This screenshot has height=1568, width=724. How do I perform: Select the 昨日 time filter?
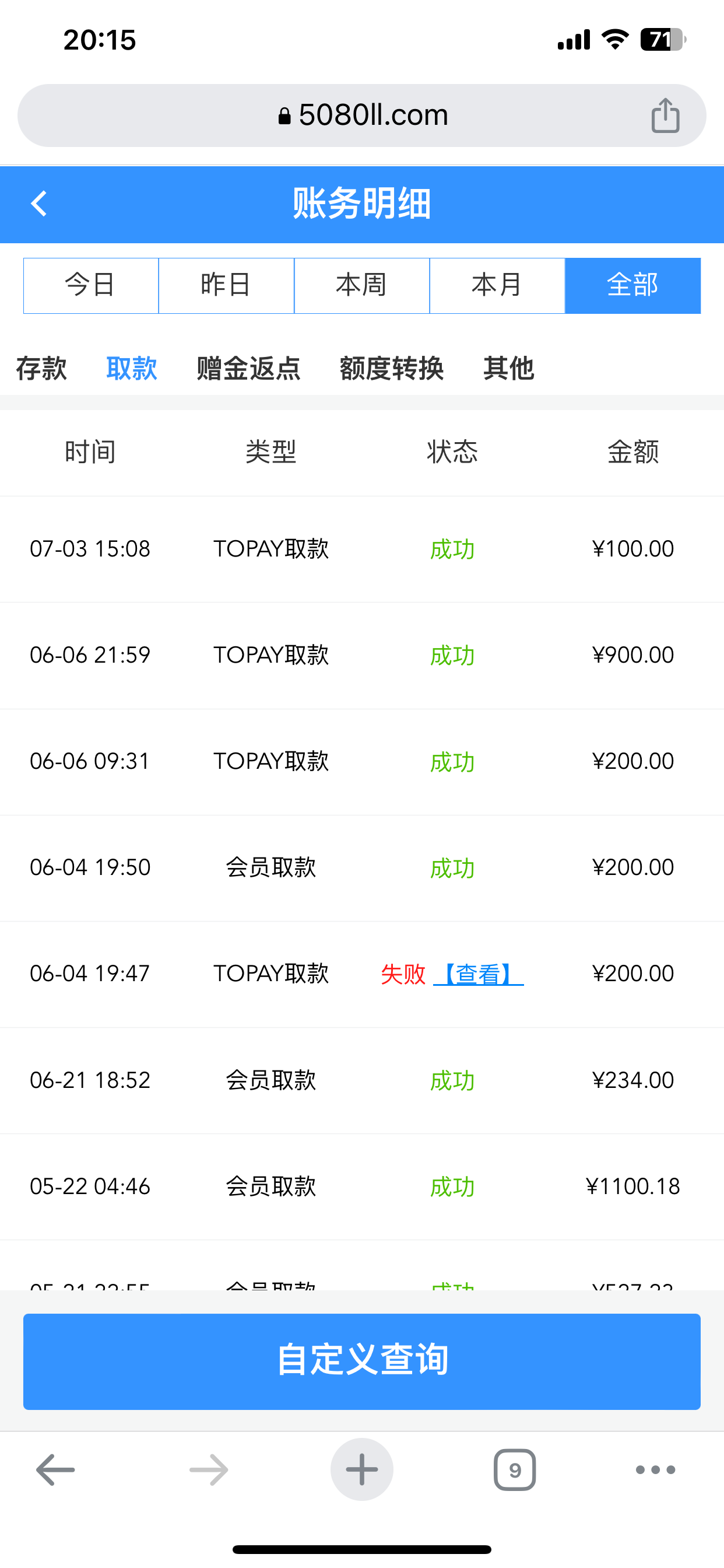click(226, 285)
